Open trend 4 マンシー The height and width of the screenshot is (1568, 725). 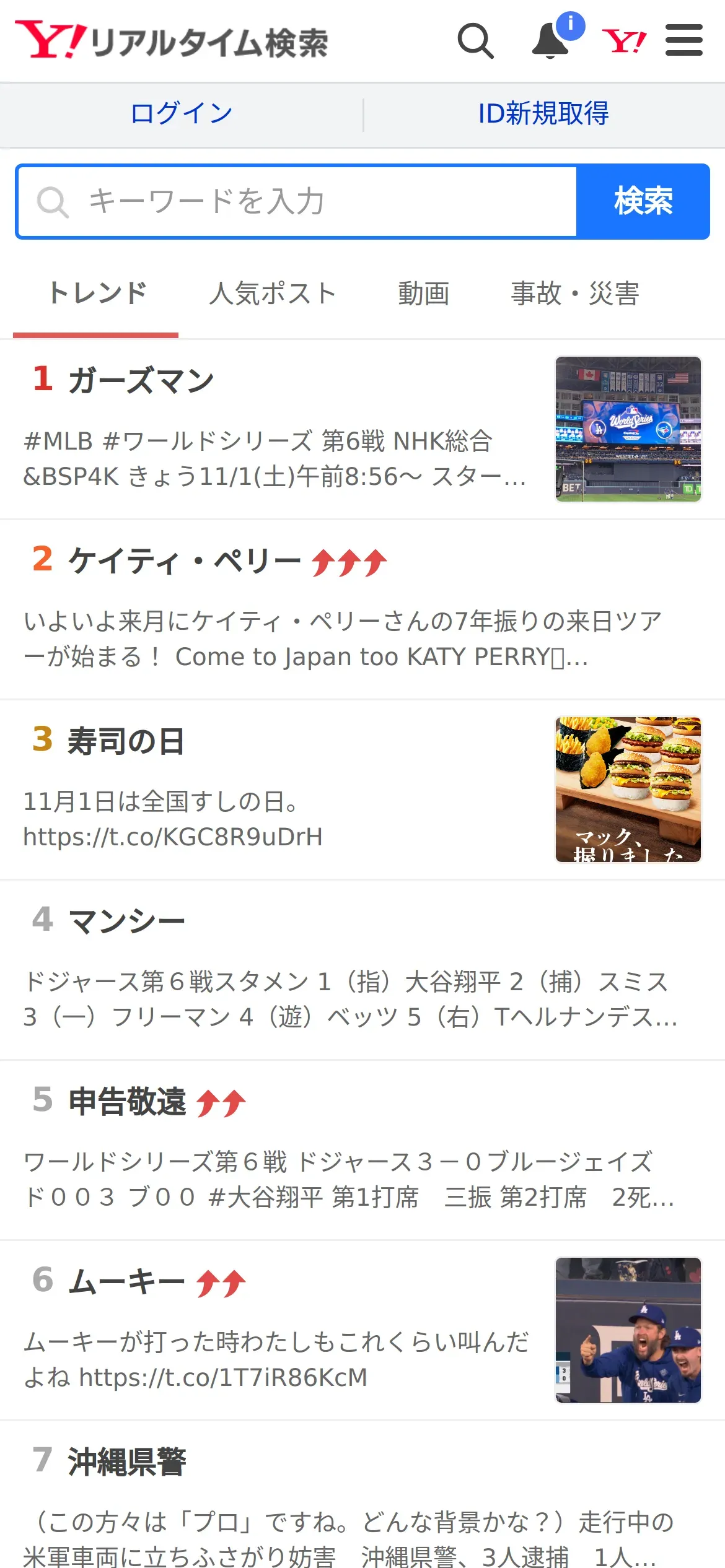click(126, 921)
